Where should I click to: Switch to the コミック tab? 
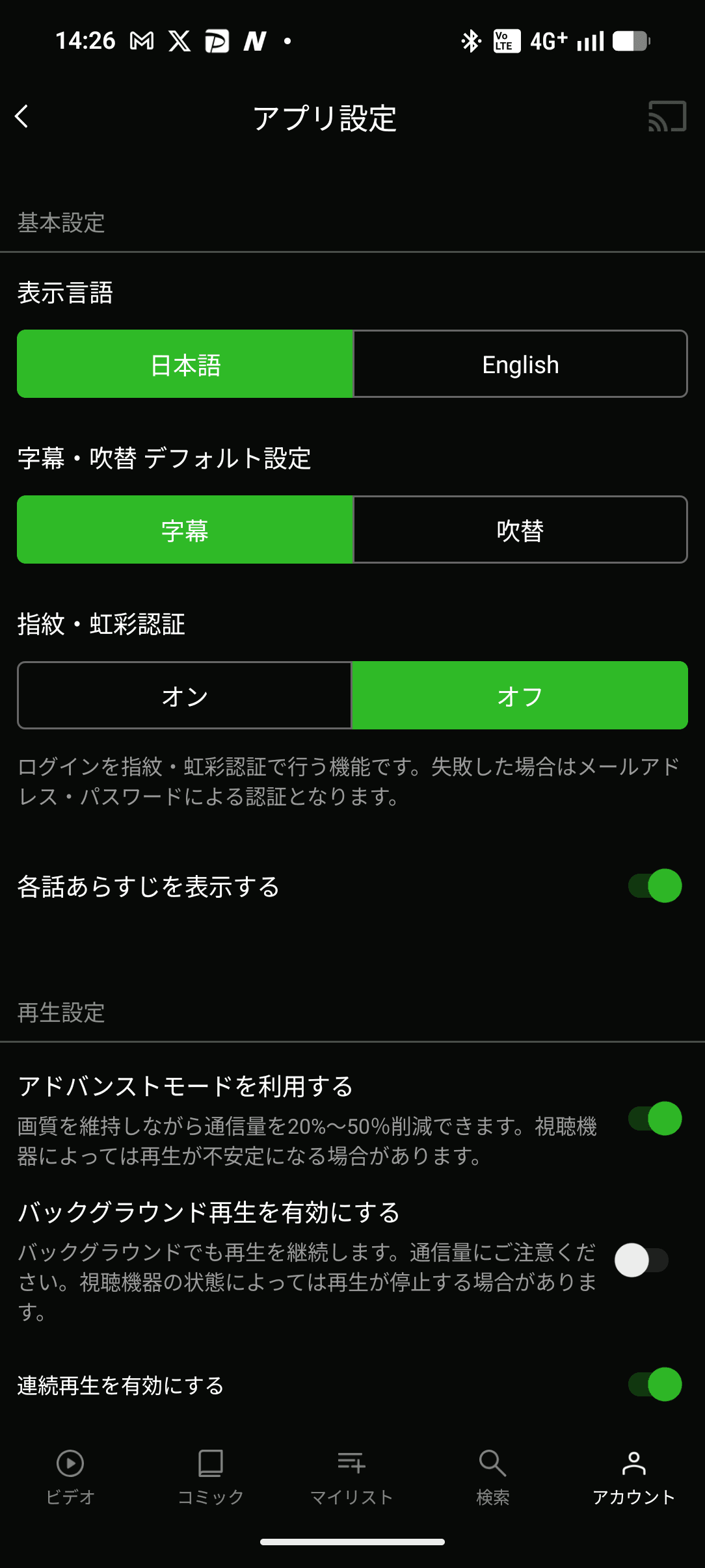coord(211,1476)
